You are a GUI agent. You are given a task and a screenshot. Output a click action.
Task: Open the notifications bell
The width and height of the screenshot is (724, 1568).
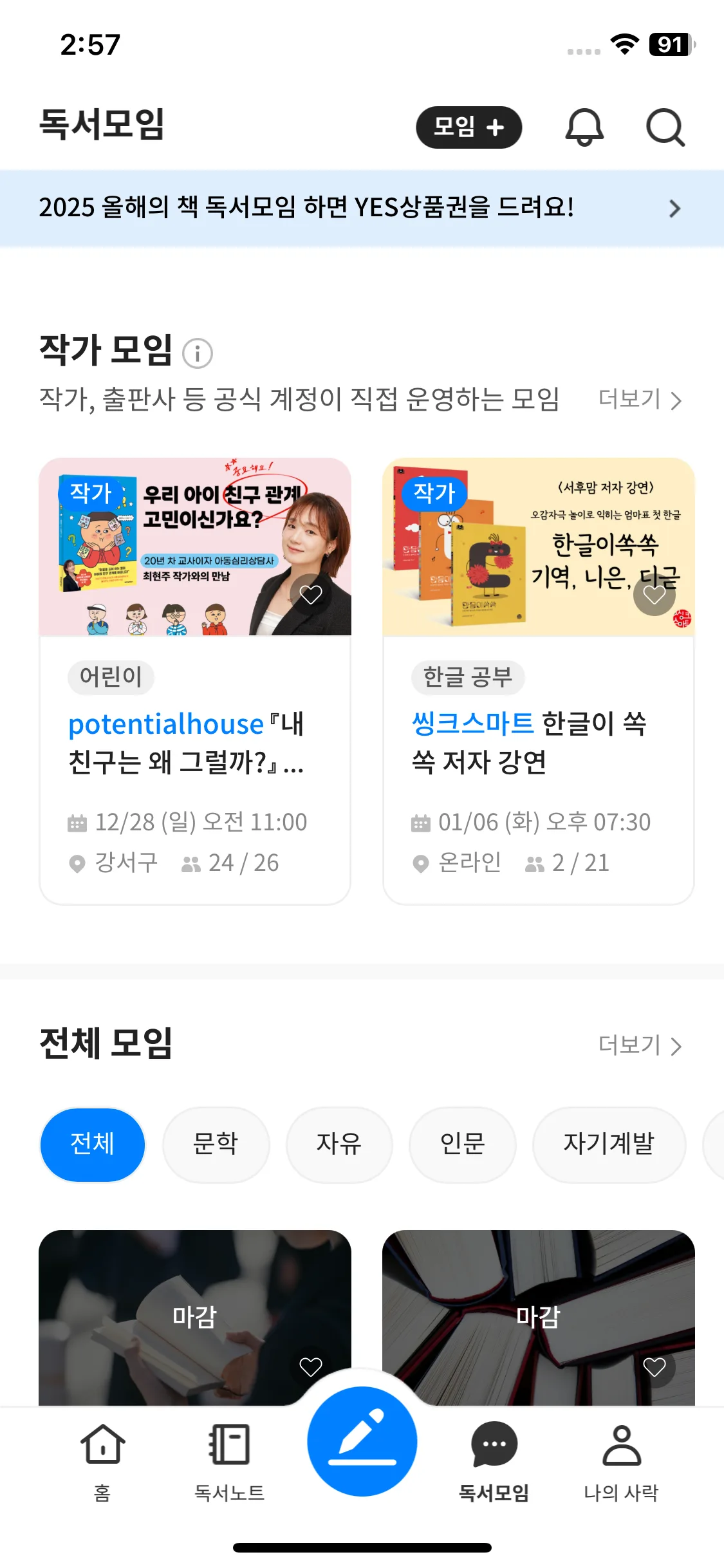(584, 127)
